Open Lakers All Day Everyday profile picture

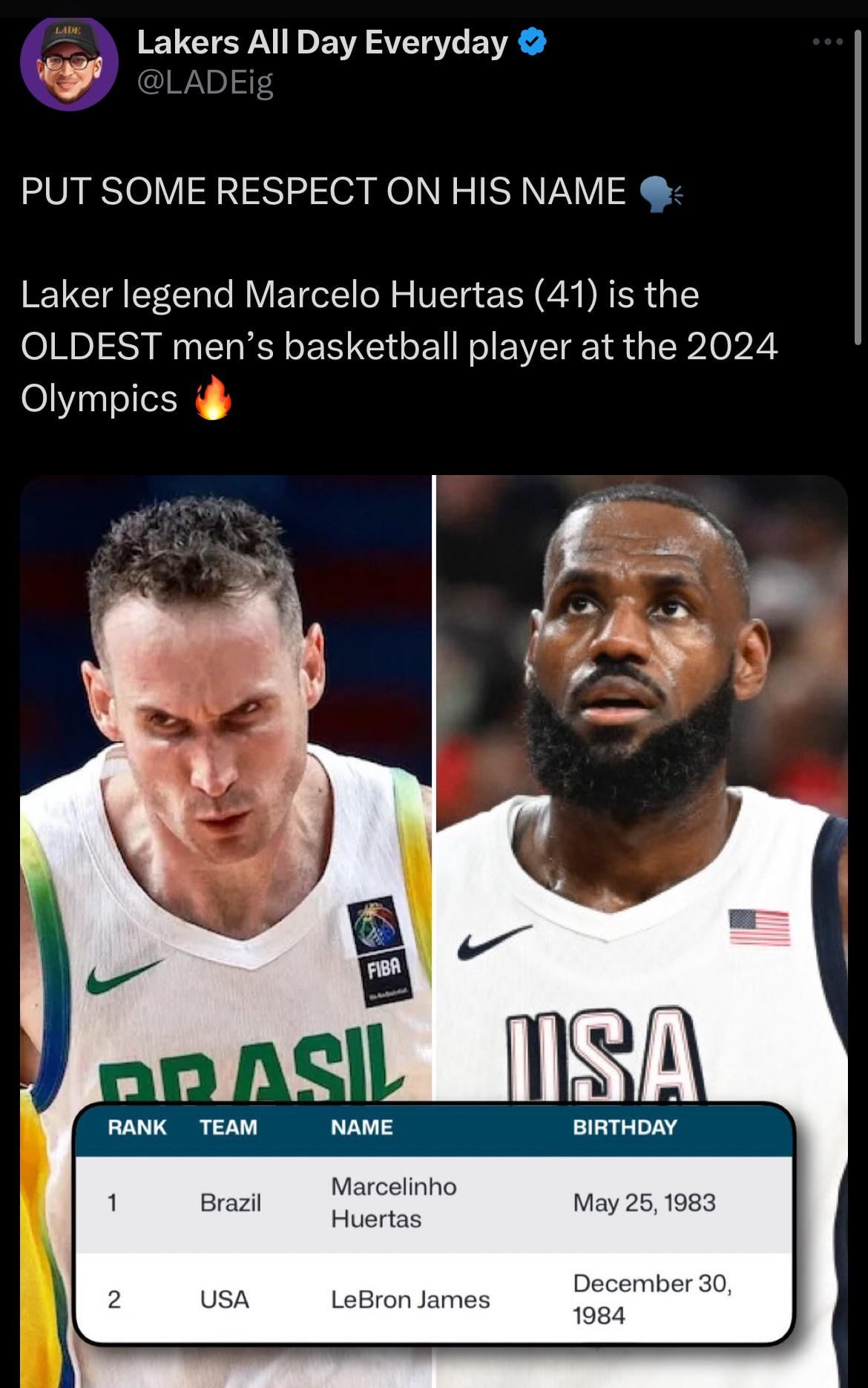[x=69, y=64]
